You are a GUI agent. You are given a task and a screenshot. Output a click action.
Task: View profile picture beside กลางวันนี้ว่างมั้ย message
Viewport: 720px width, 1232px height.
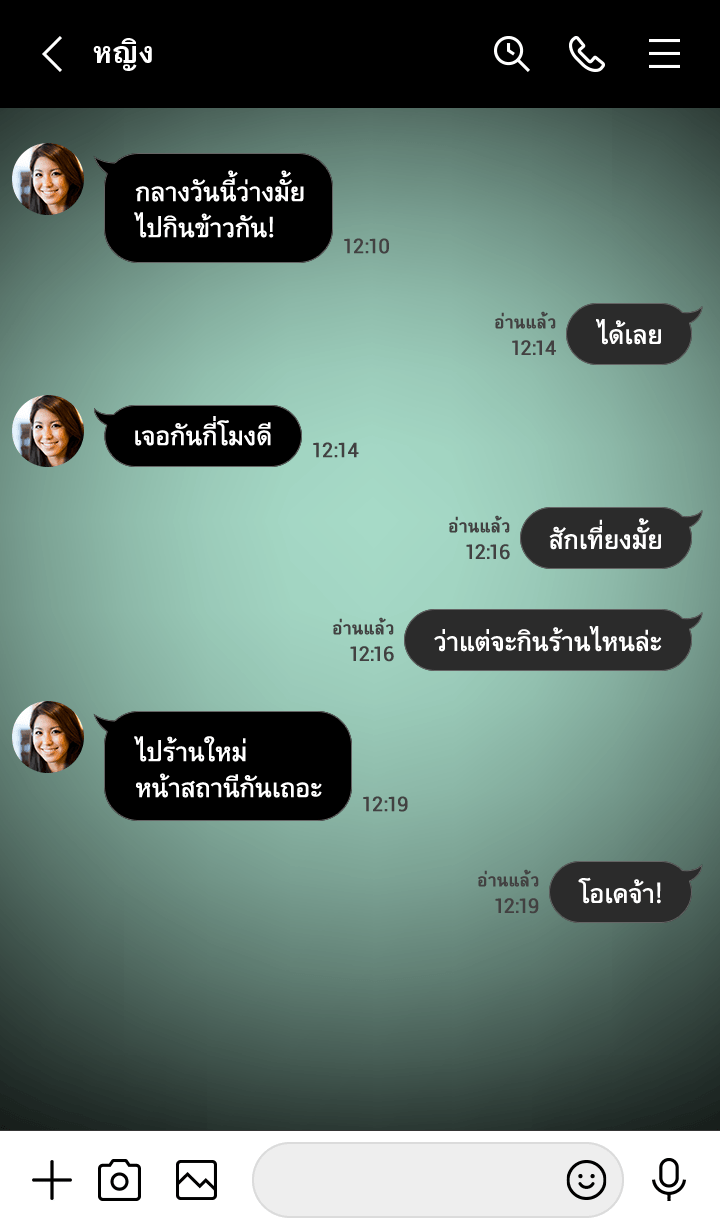(48, 179)
